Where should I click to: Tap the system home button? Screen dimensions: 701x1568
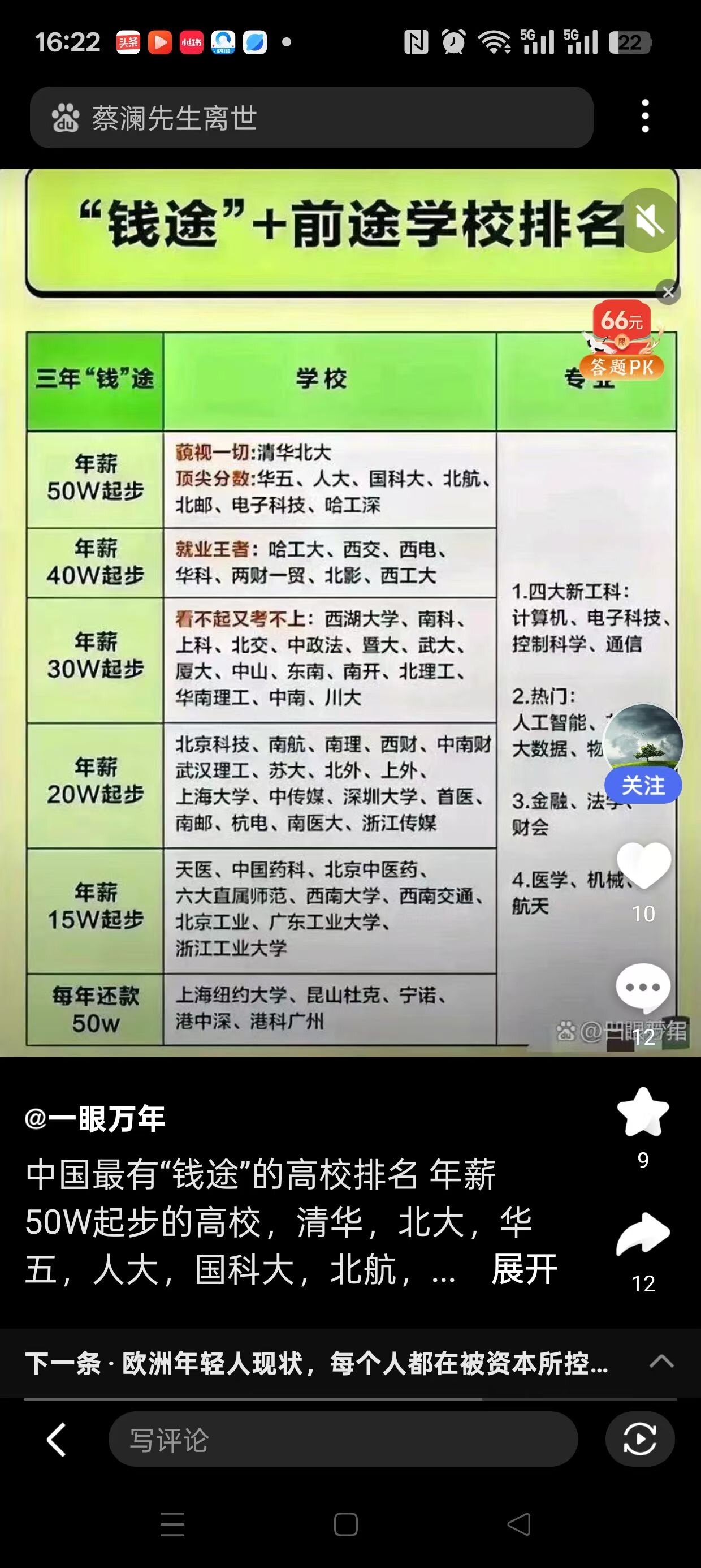point(345,1525)
